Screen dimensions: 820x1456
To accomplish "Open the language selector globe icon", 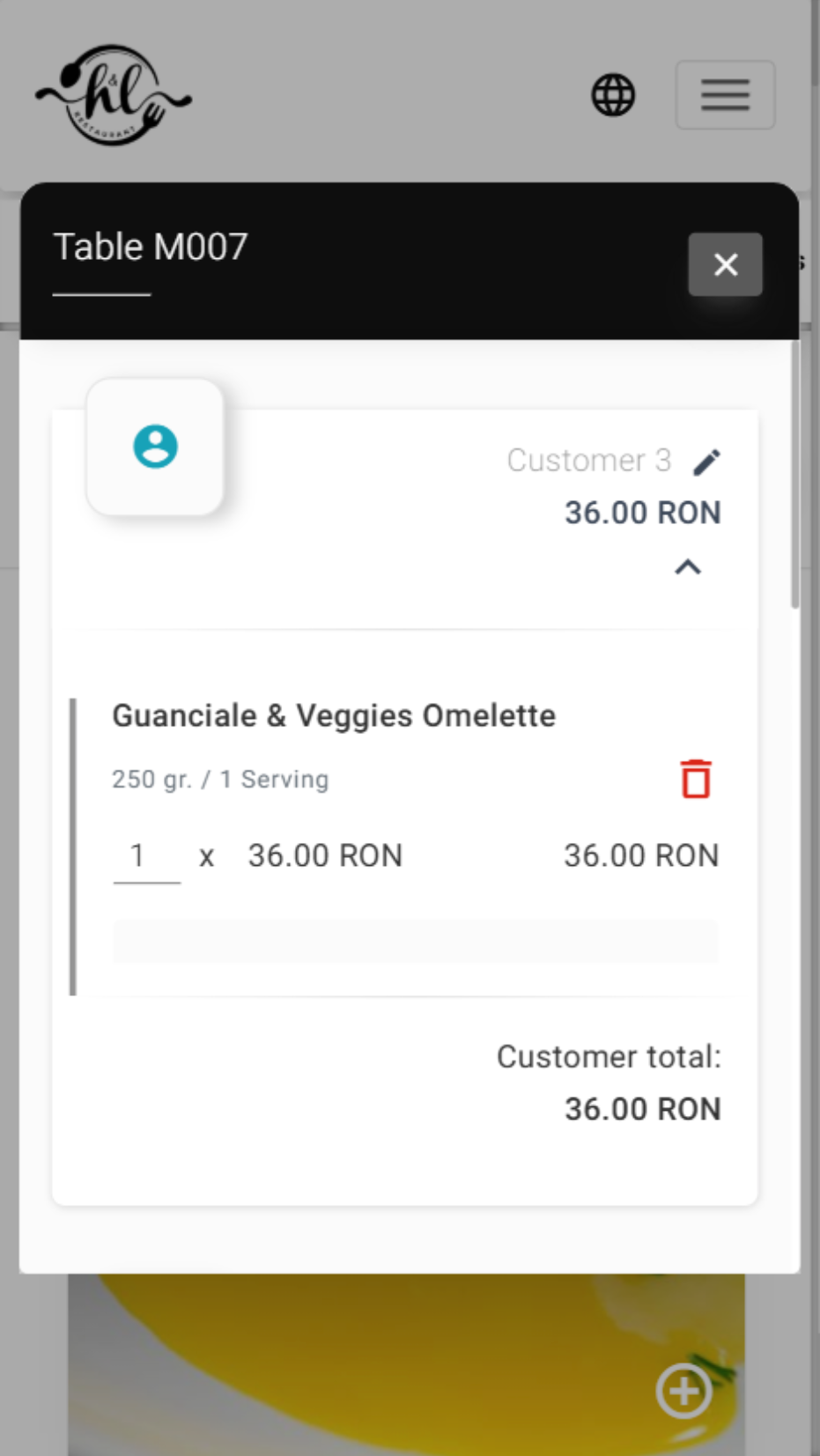I will pyautogui.click(x=615, y=96).
